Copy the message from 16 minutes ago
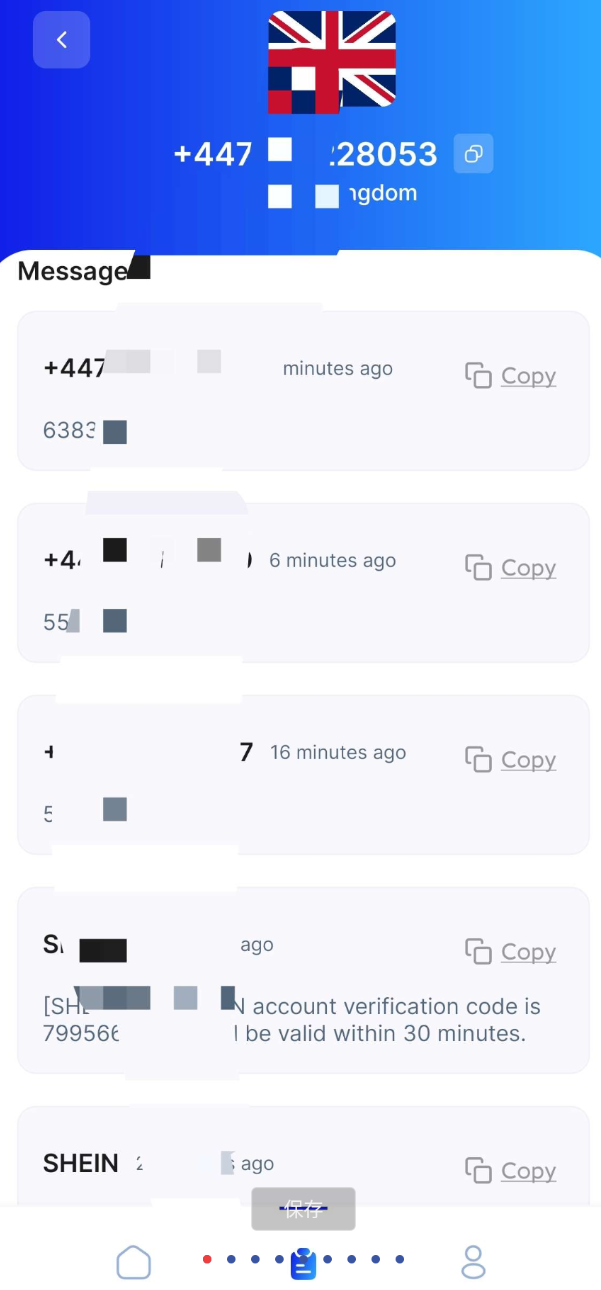 pyautogui.click(x=510, y=760)
